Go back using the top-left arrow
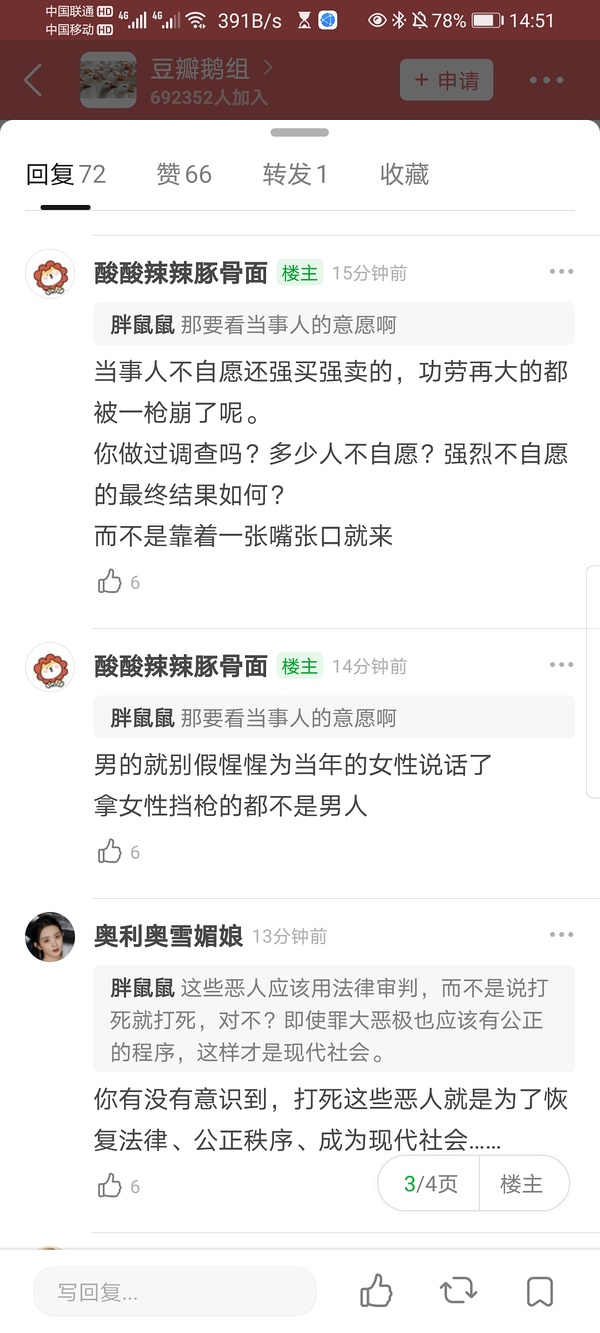This screenshot has height=1333, width=600. pyautogui.click(x=33, y=80)
